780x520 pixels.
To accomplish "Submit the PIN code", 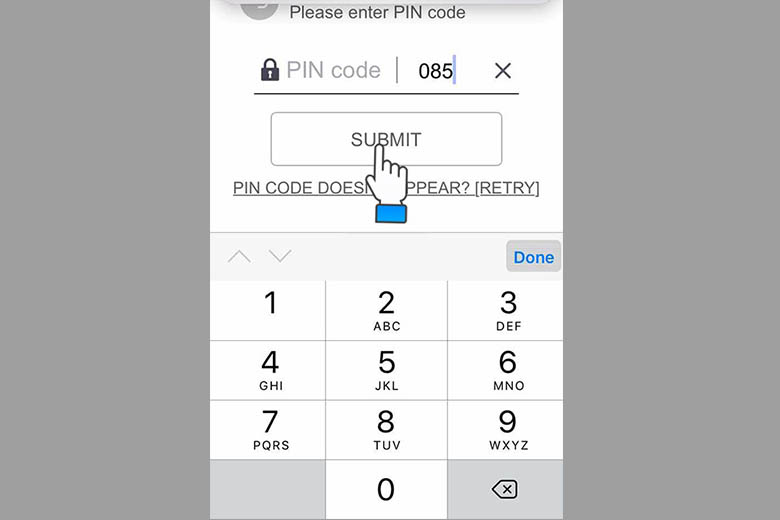I will coord(386,139).
